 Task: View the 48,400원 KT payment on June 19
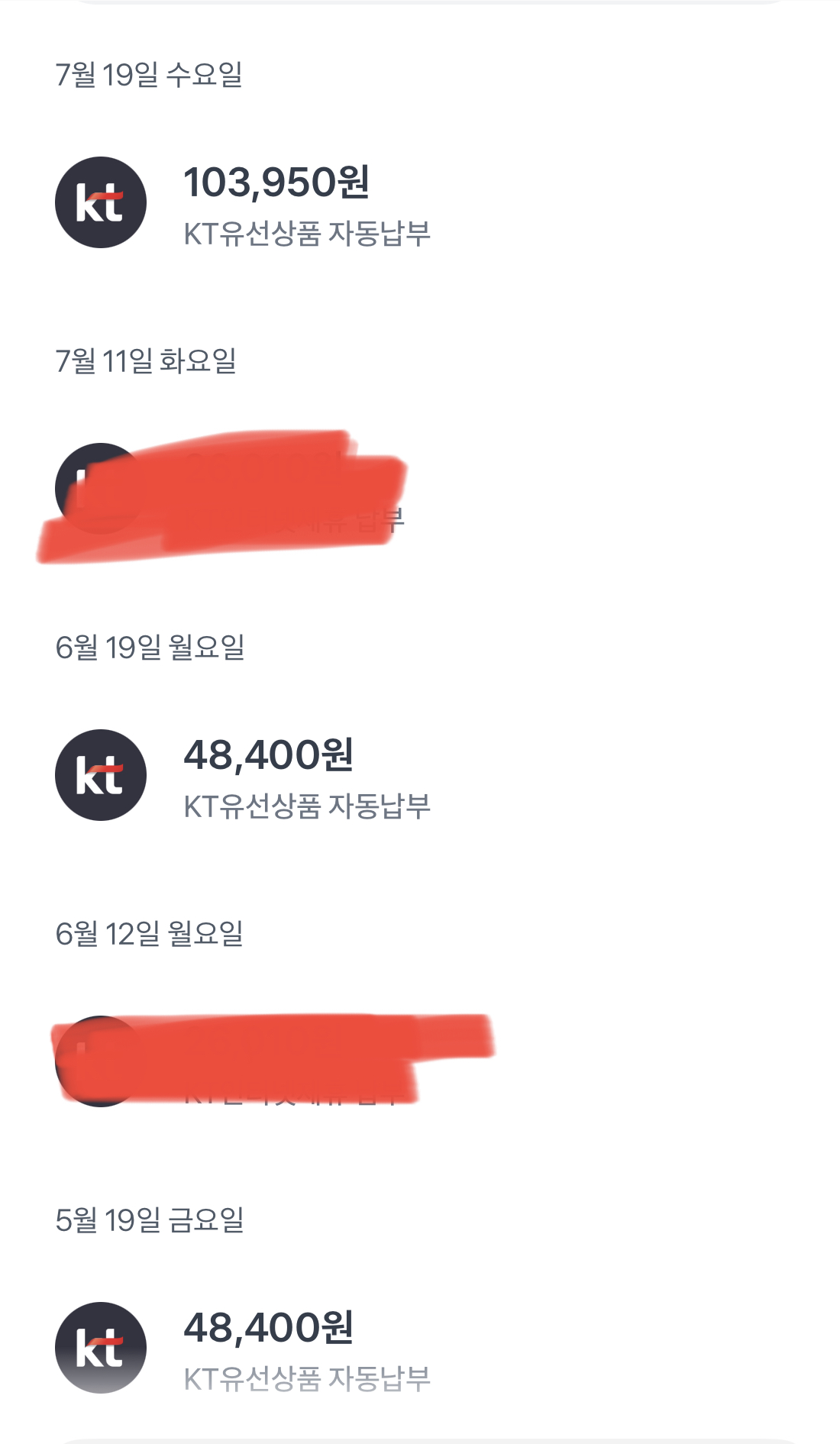tap(269, 776)
